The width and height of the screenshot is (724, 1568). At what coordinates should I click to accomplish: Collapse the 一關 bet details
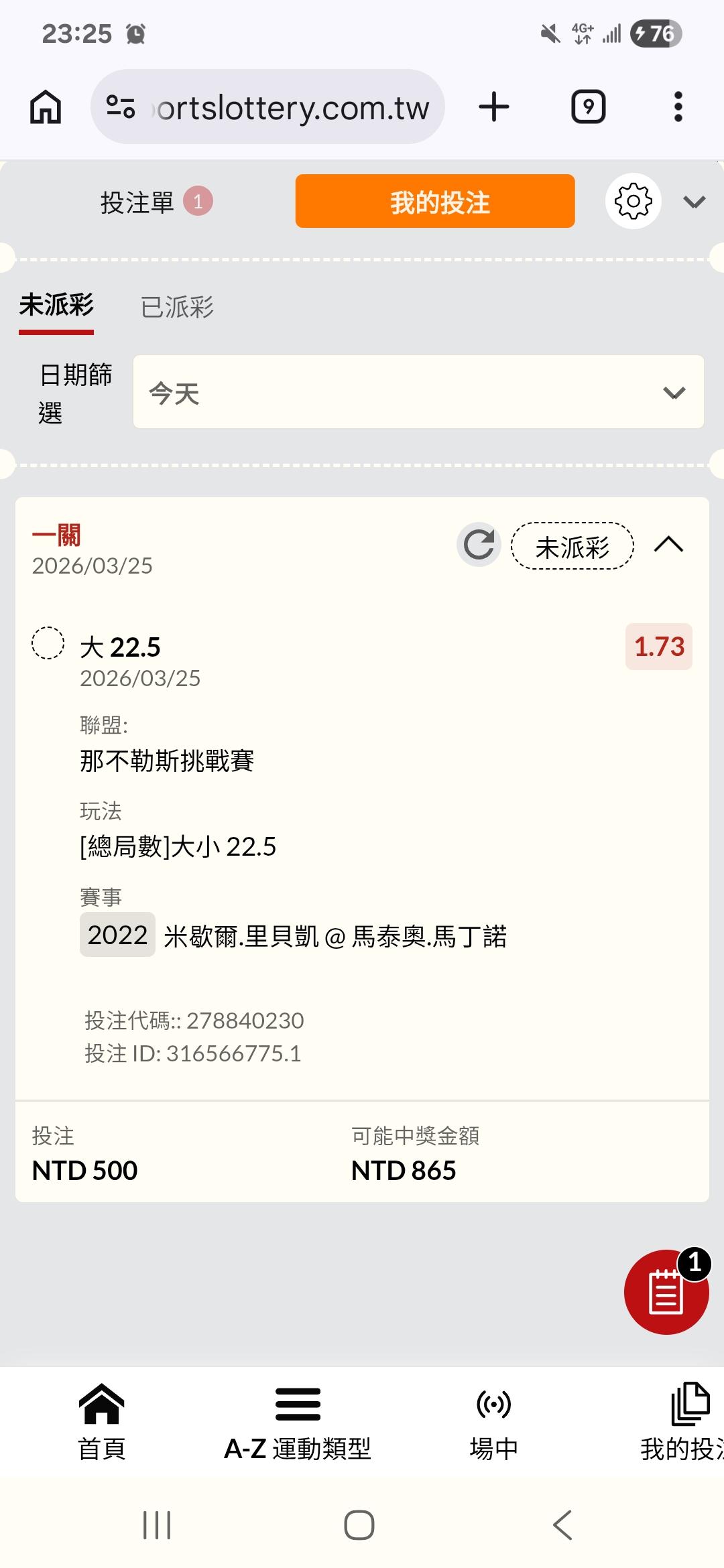[668, 545]
